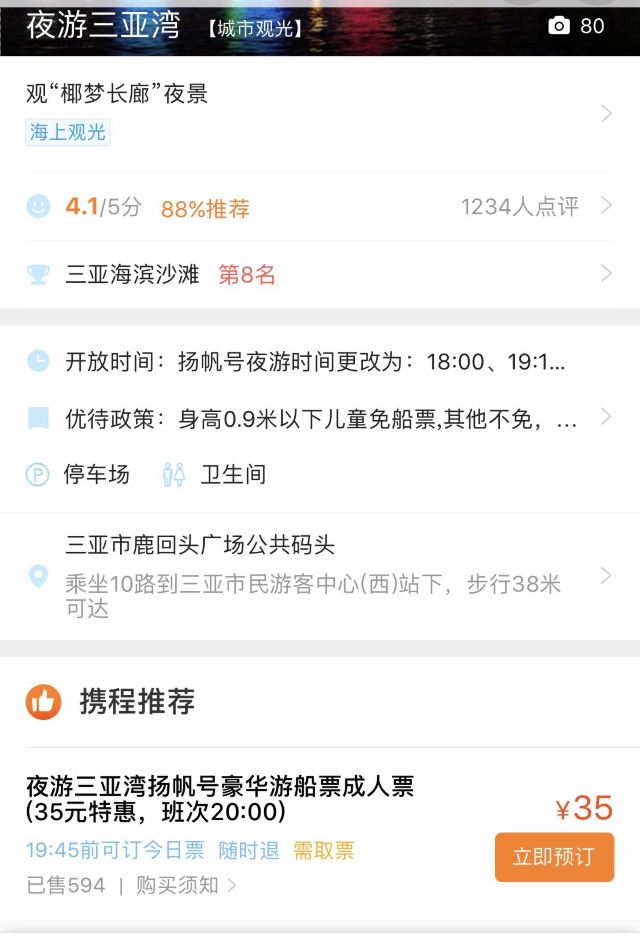Tap 立即预订 for the ¥35 ticket
This screenshot has width=640, height=936.
(x=554, y=857)
